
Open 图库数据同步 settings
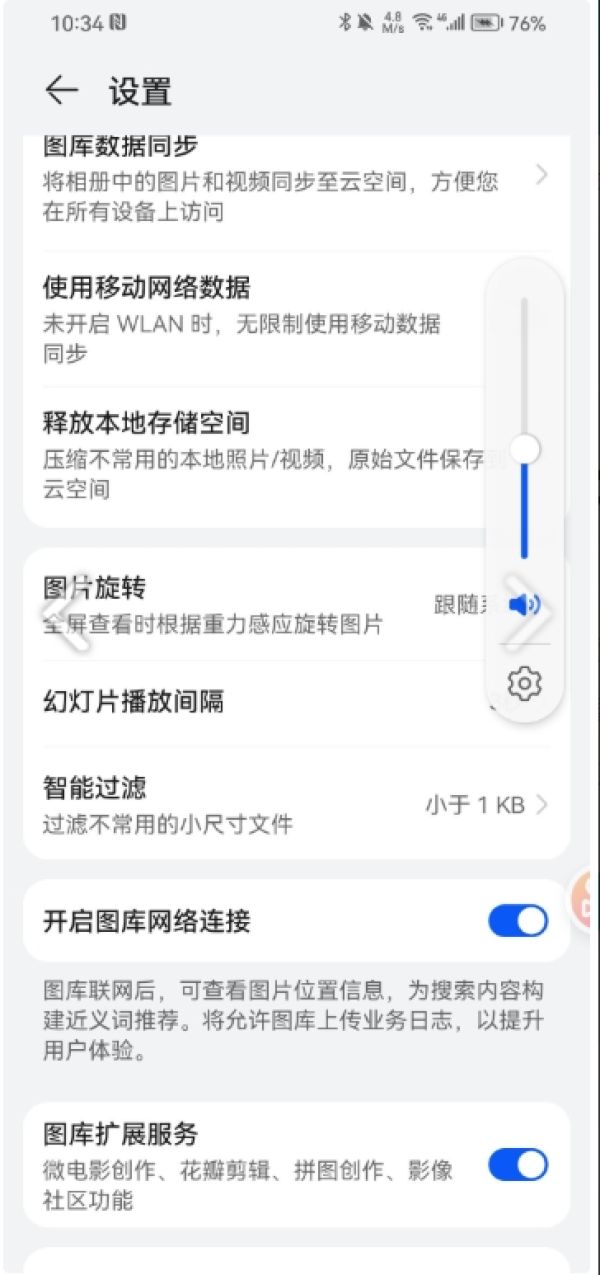tap(296, 178)
